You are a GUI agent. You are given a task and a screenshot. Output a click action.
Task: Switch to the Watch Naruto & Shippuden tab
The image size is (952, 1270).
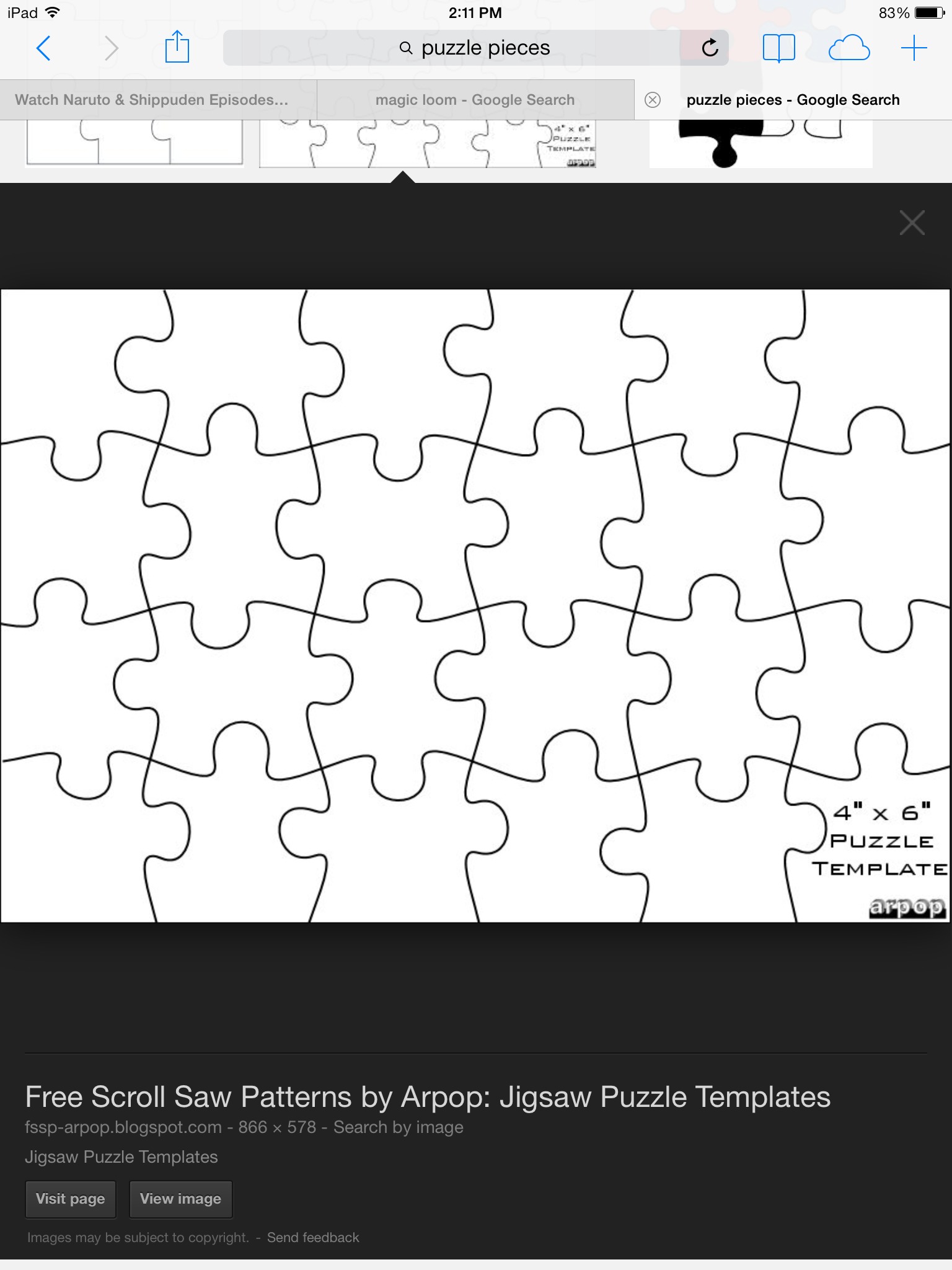pyautogui.click(x=152, y=100)
